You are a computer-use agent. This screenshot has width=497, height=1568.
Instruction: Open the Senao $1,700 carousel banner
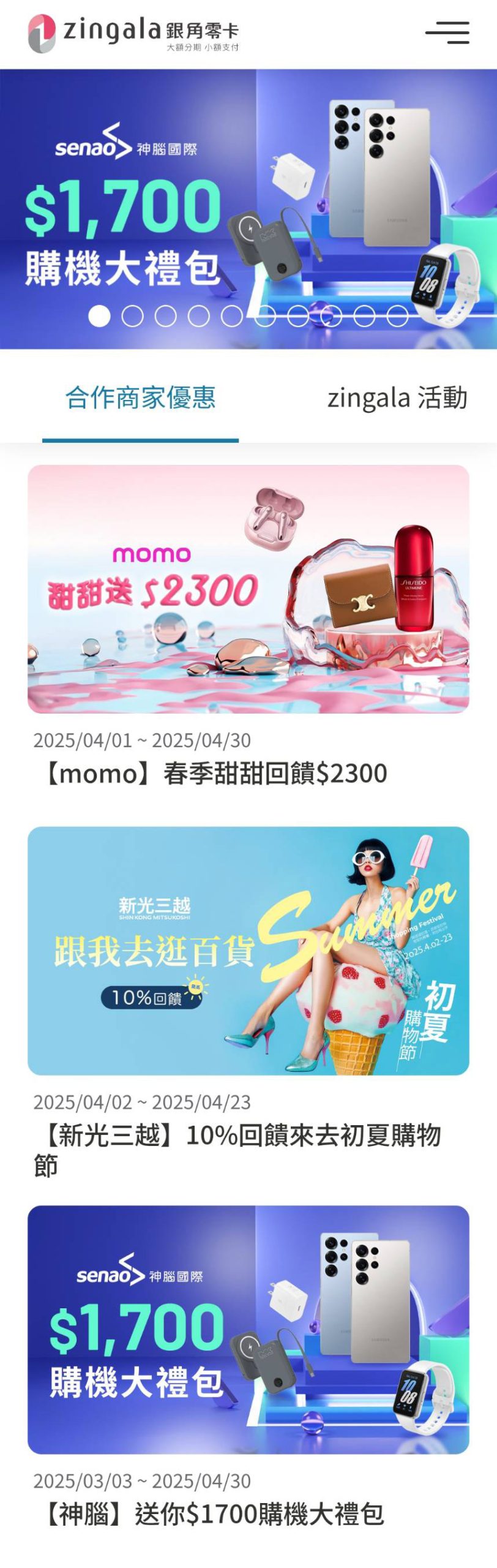(248, 196)
